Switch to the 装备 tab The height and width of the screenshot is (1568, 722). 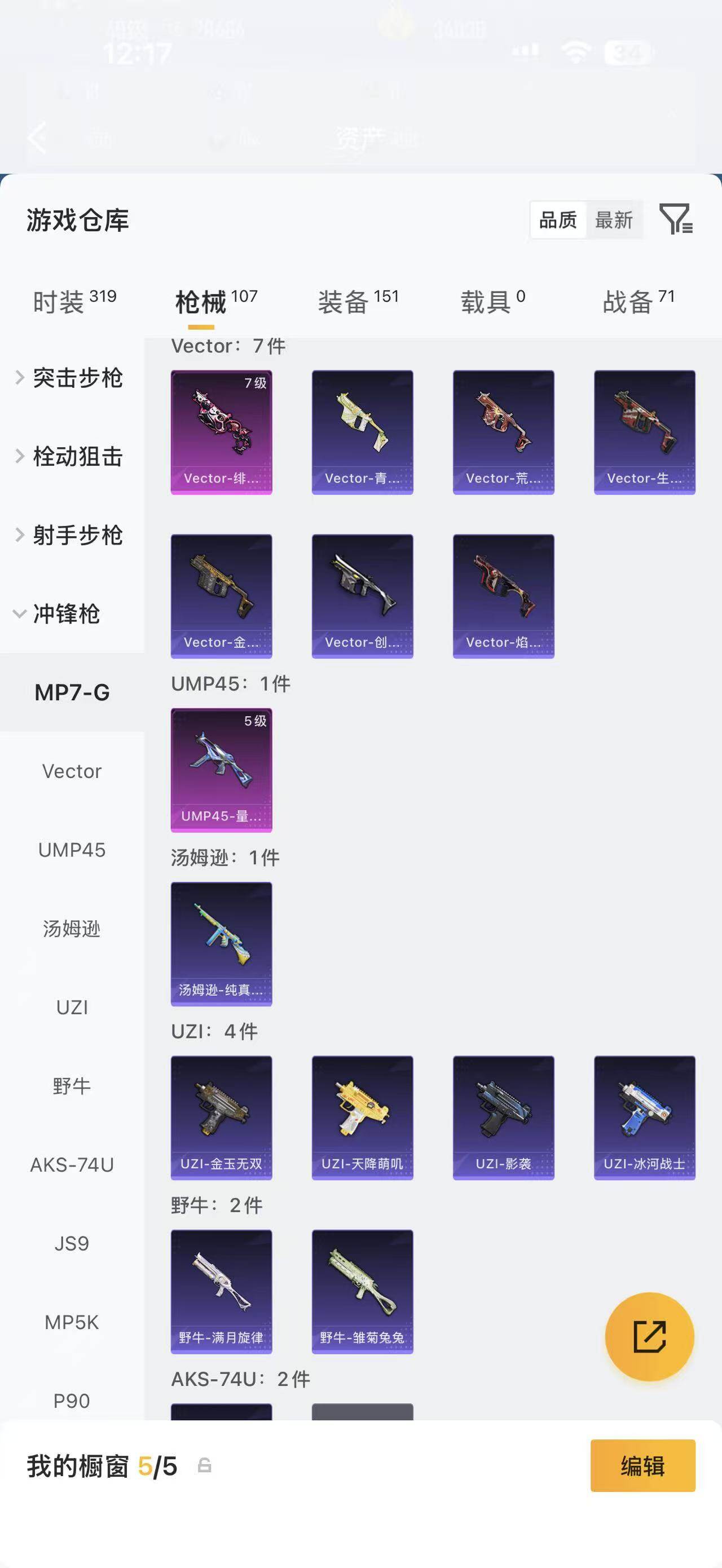(358, 301)
